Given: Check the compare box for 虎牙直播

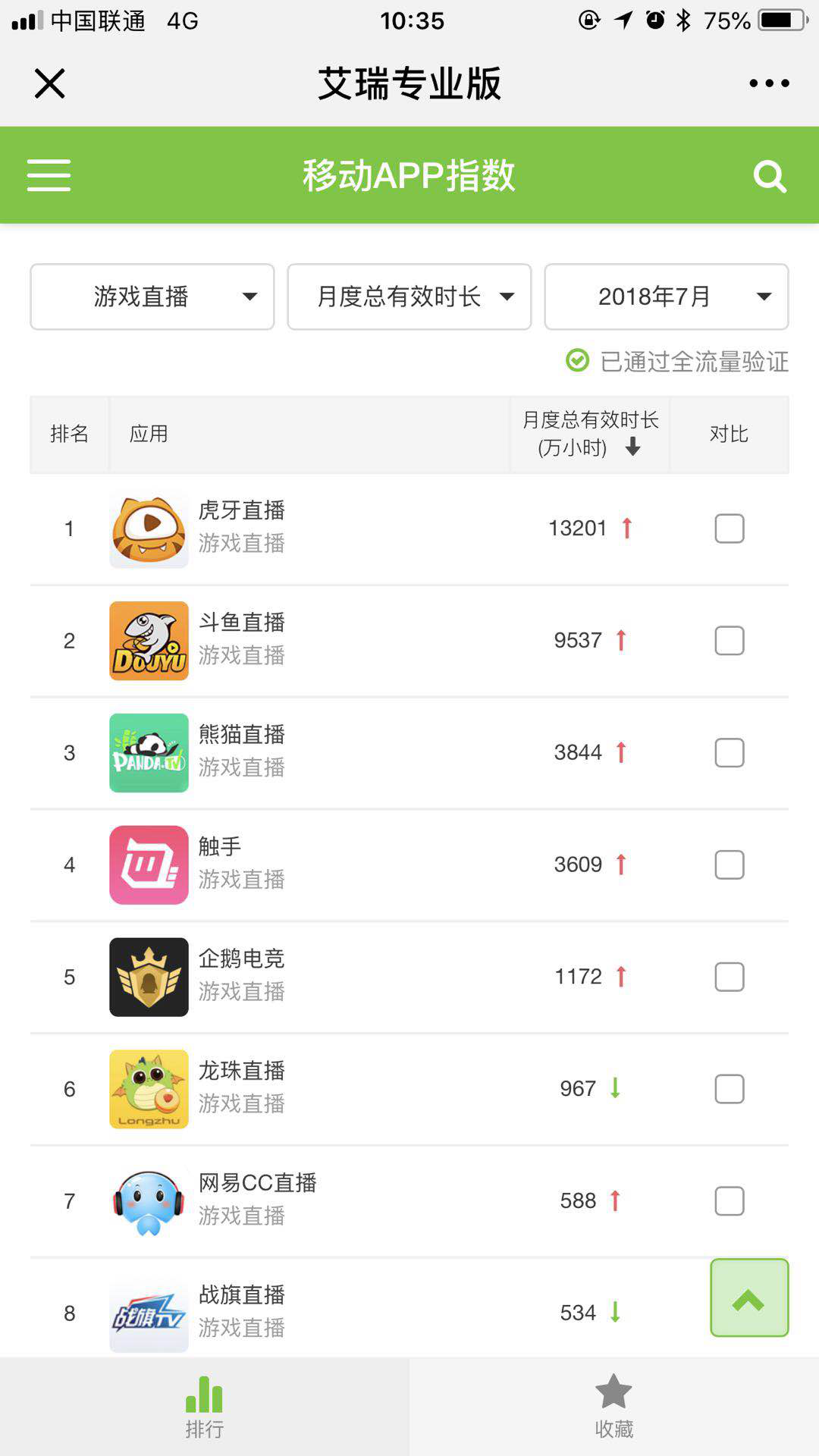Looking at the screenshot, I should click(x=729, y=529).
